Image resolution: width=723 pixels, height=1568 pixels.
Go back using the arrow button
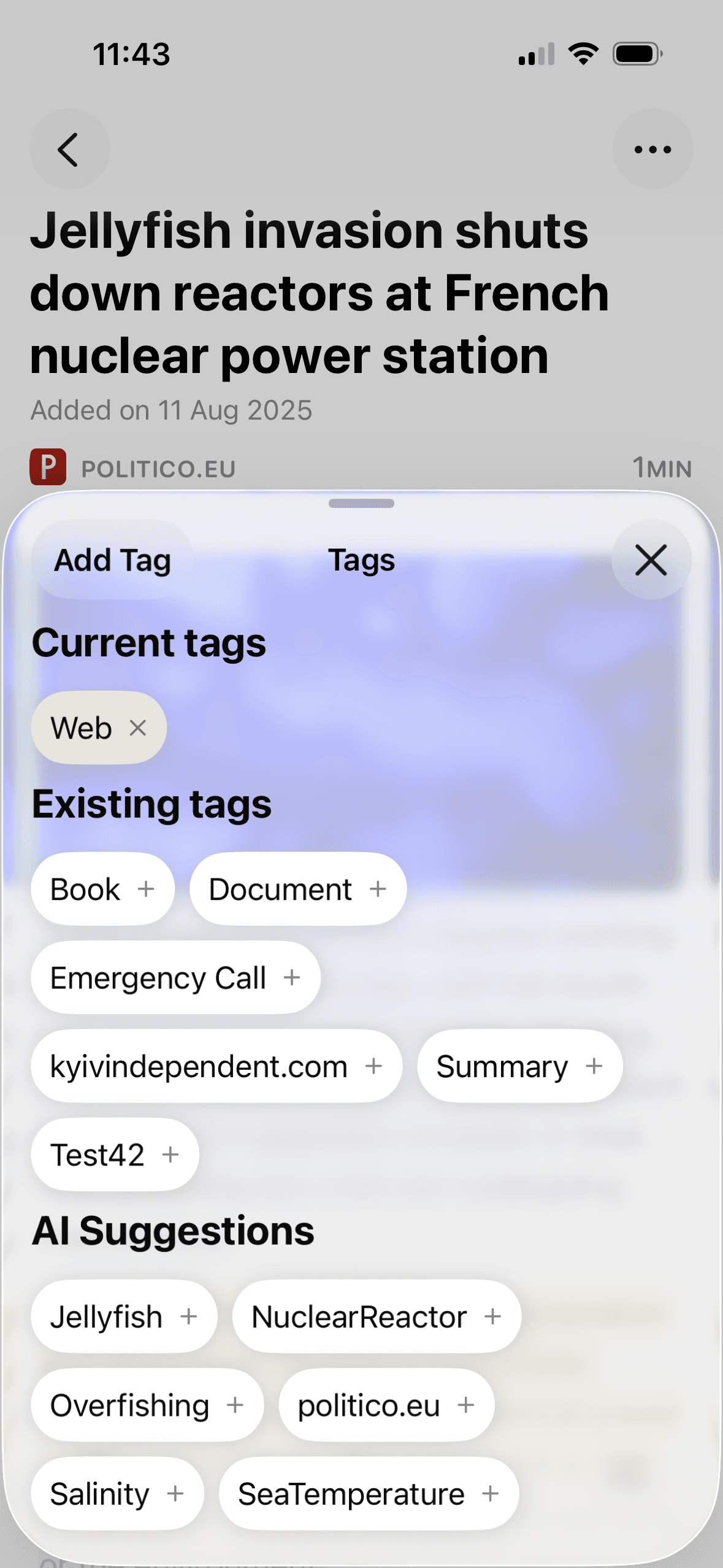(69, 149)
